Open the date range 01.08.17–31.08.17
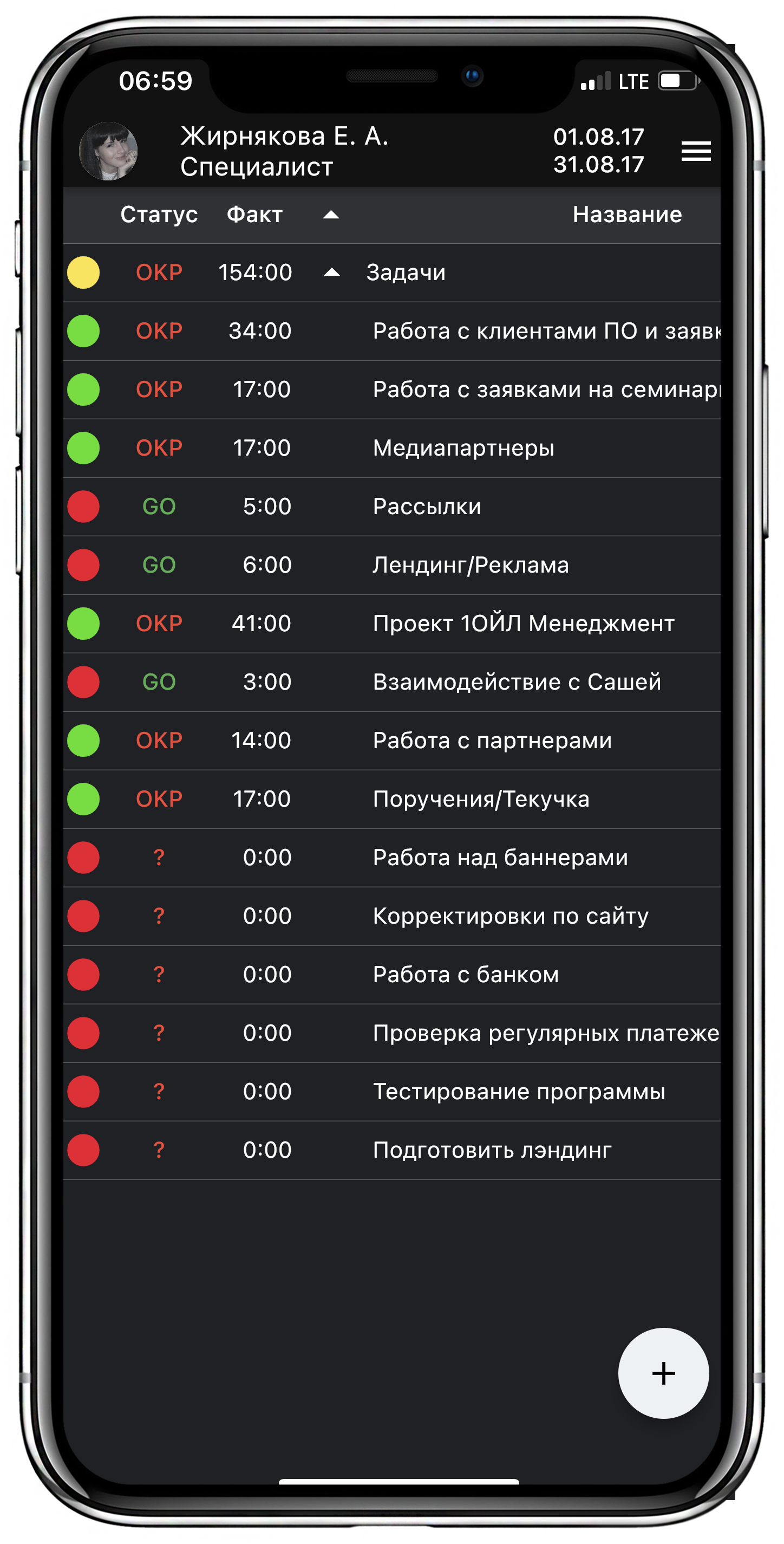This screenshot has width=784, height=1544. pos(598,151)
